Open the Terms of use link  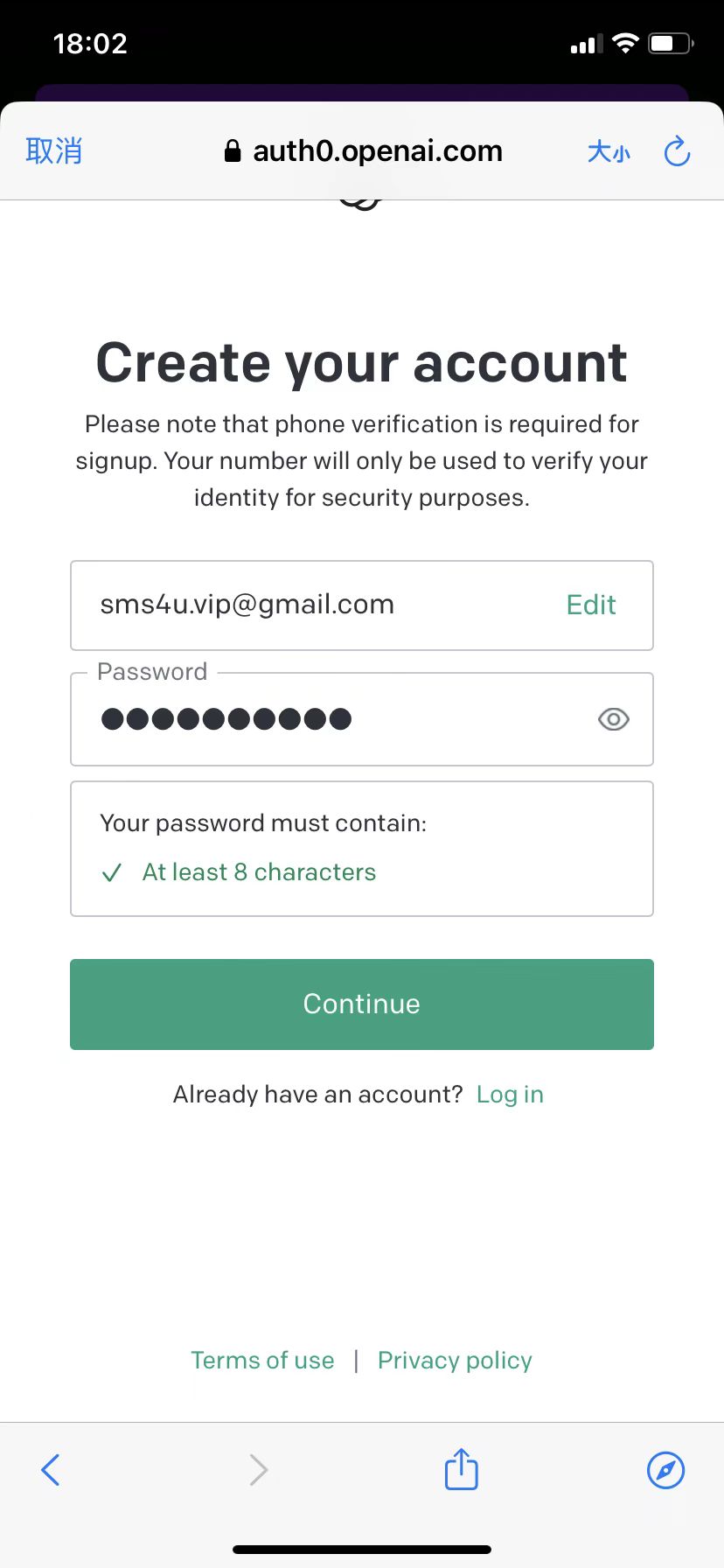tap(262, 1360)
